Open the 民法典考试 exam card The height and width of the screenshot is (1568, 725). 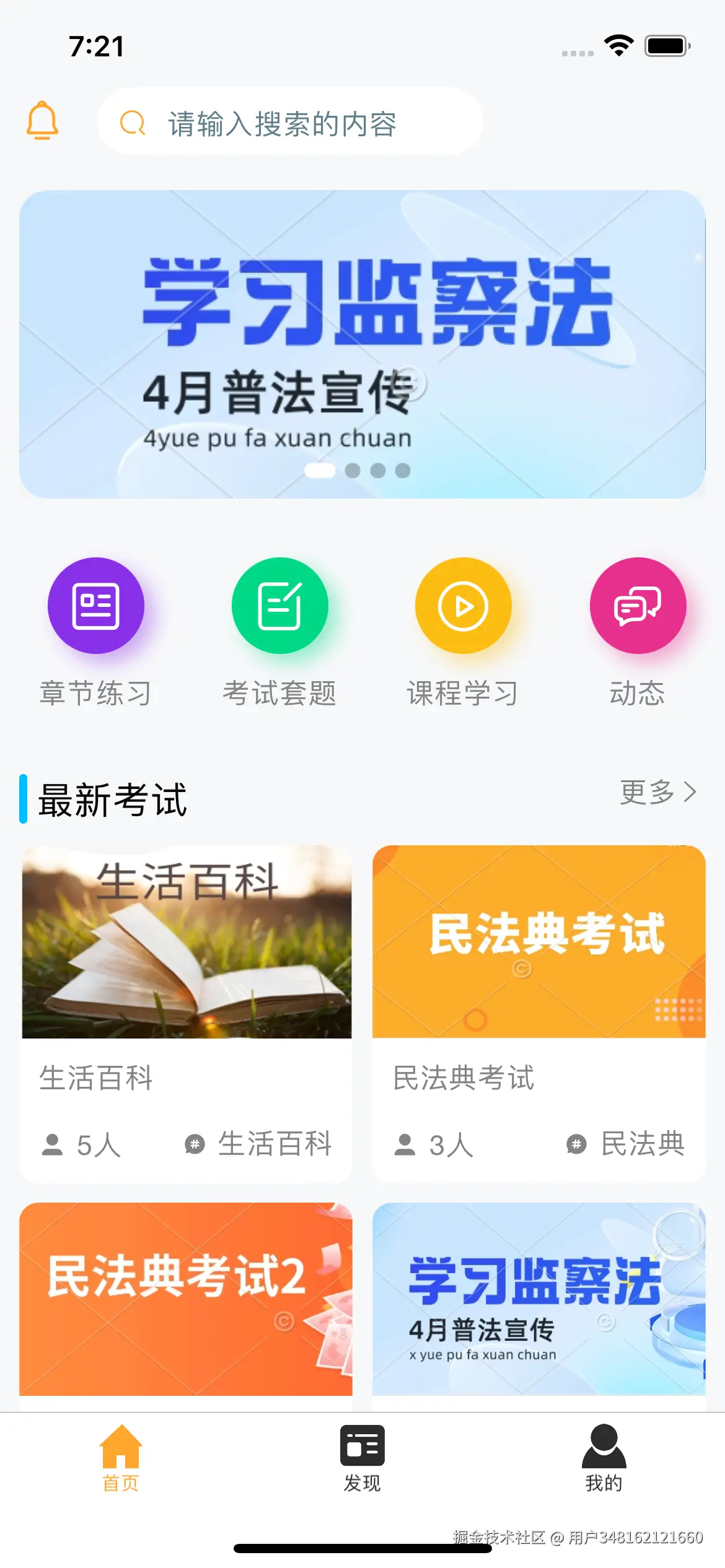(538, 1013)
